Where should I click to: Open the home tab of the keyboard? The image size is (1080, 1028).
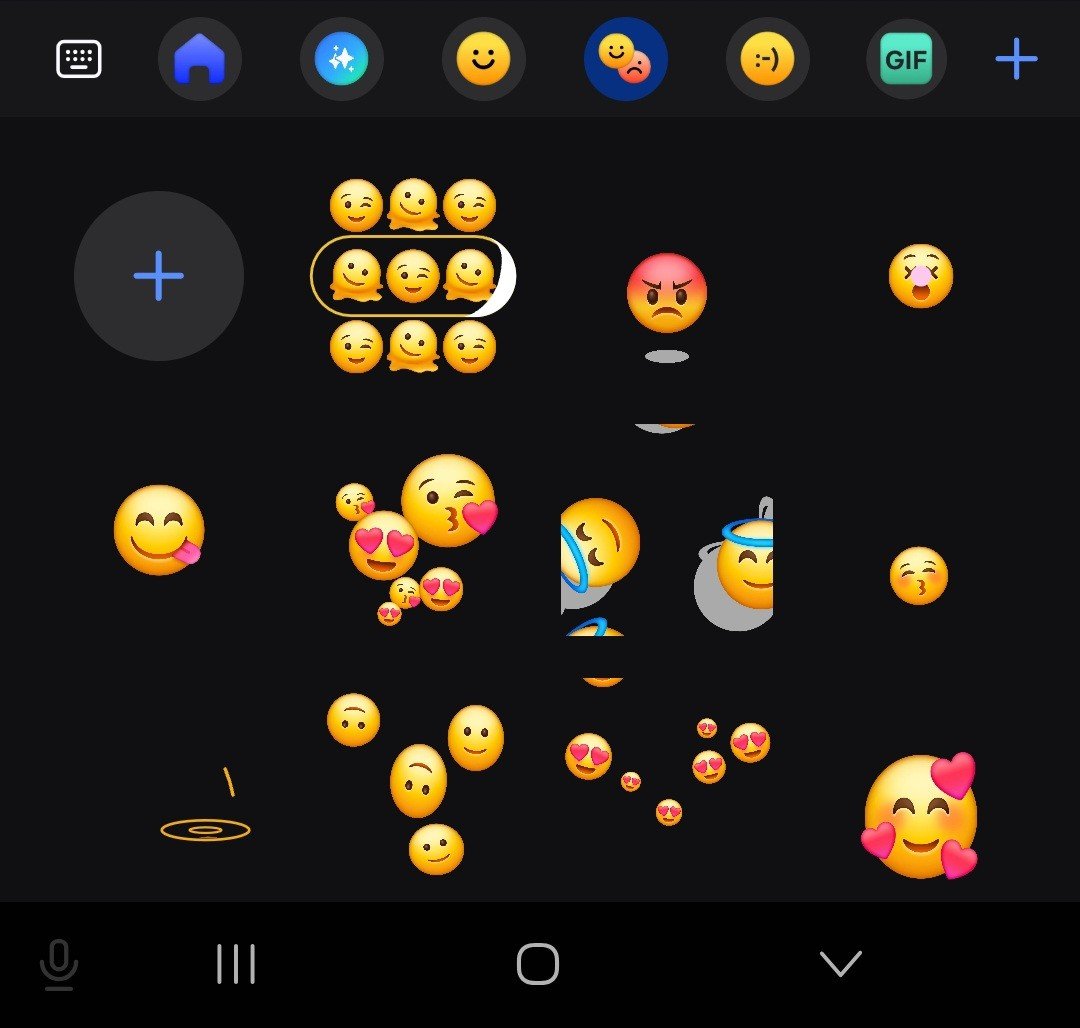tap(199, 60)
